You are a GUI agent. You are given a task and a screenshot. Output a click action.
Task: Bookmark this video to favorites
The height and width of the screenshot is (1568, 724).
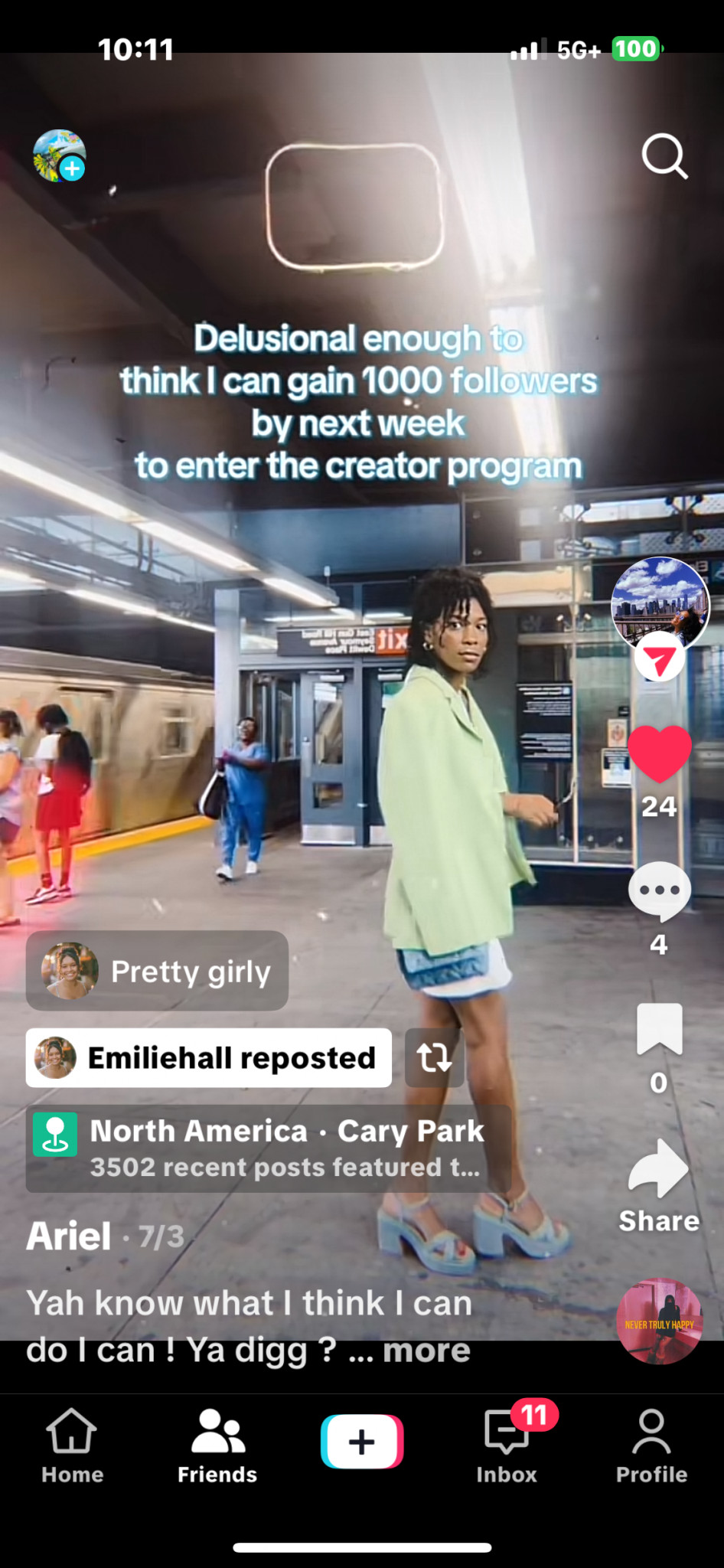(x=659, y=1029)
